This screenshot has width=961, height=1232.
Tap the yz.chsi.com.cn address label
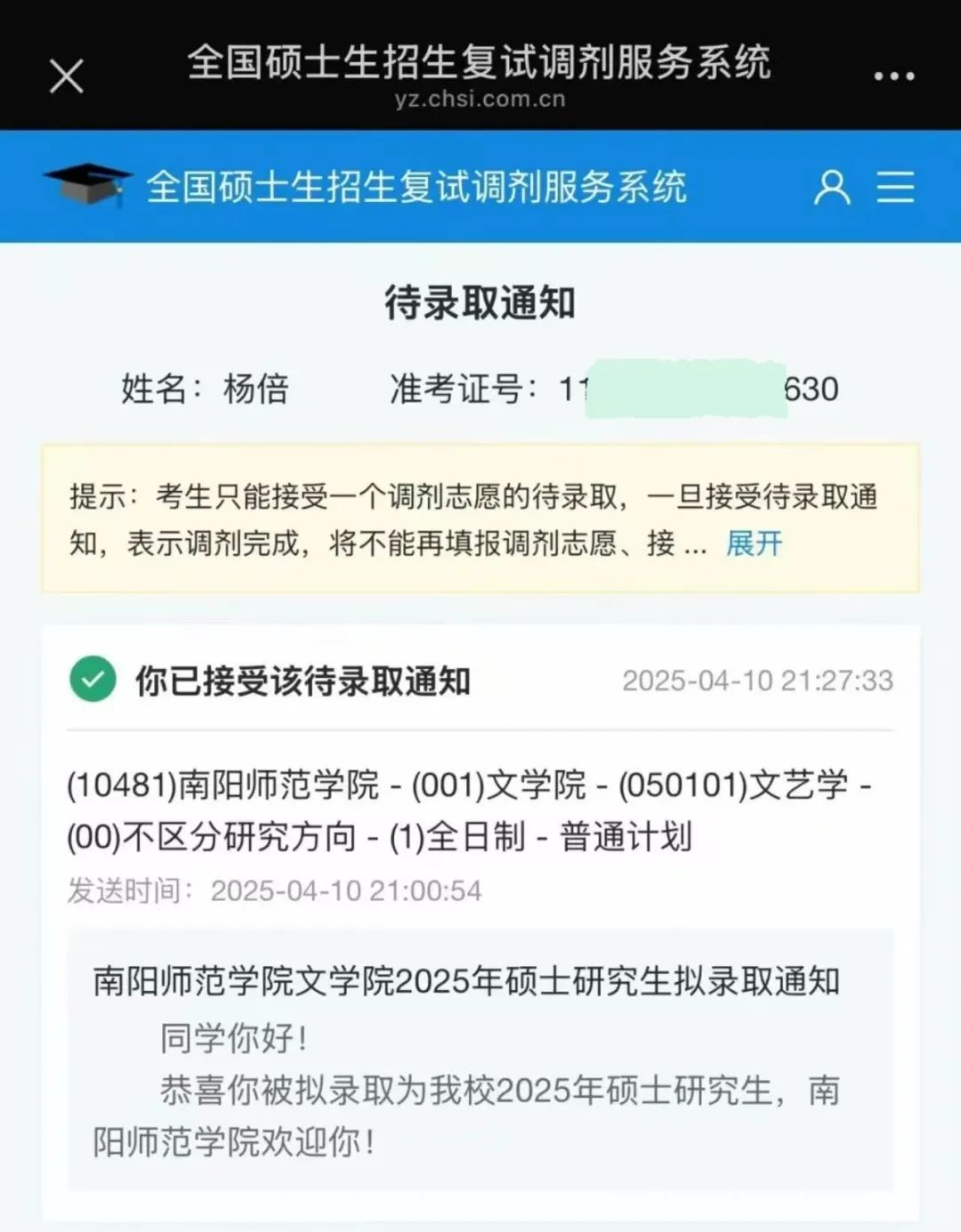[x=480, y=100]
